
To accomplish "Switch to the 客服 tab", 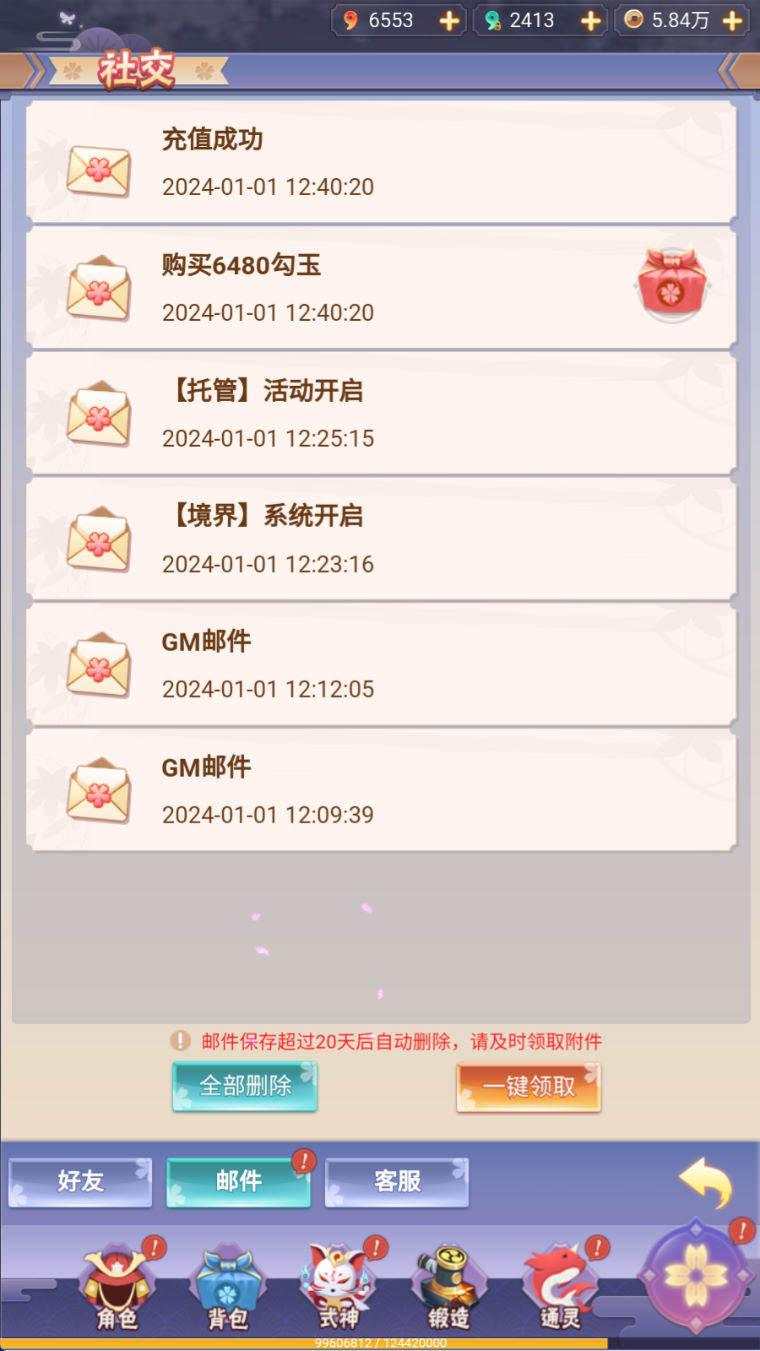I will coord(397,1181).
